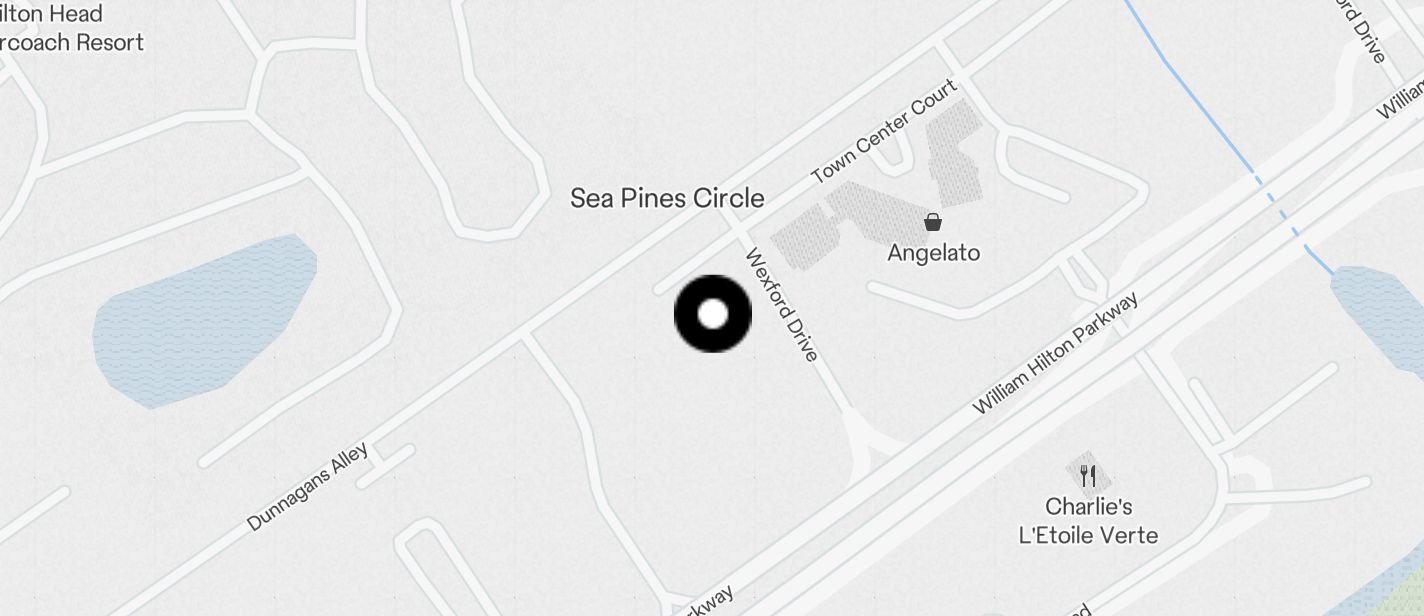Open Charlie's L'Etoile Verte restaurant marker
1424x616 pixels.
[1088, 476]
